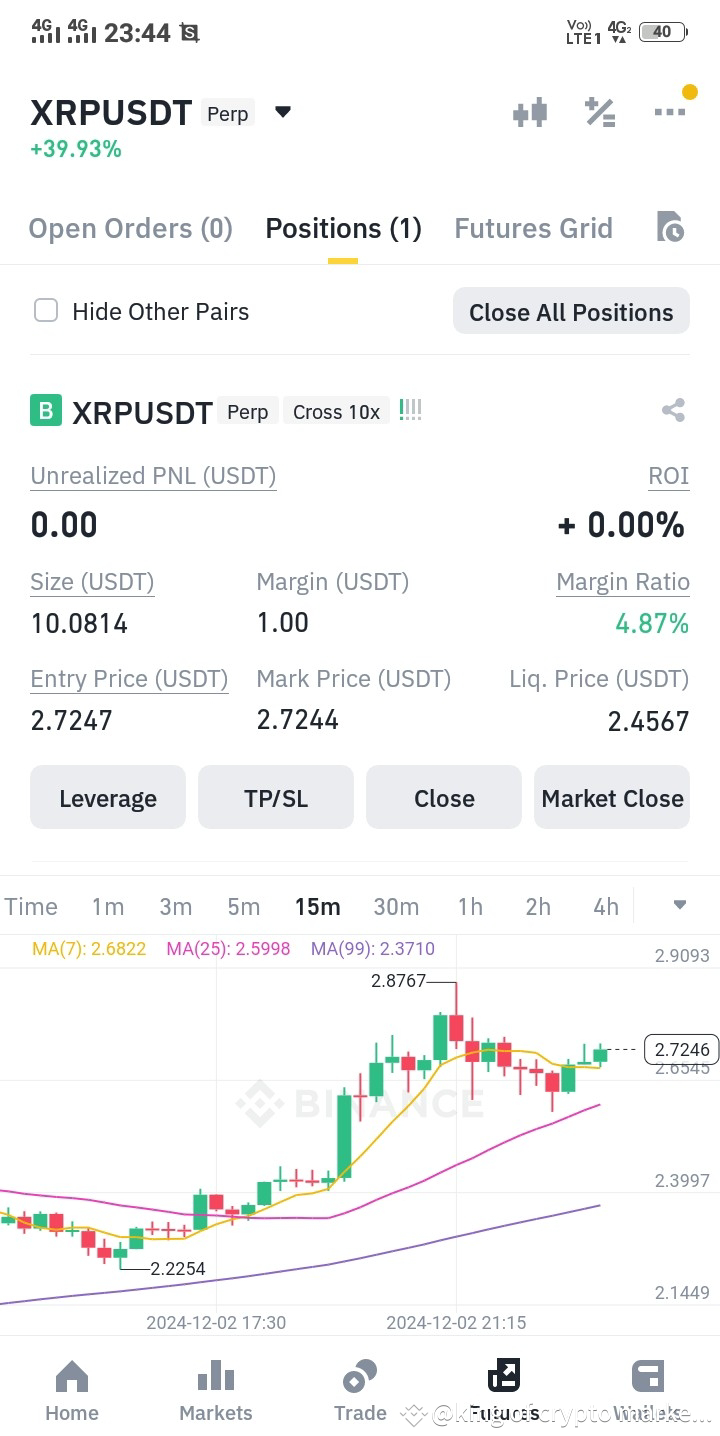
Task: Switch to the Futures Grid tab
Action: (533, 228)
